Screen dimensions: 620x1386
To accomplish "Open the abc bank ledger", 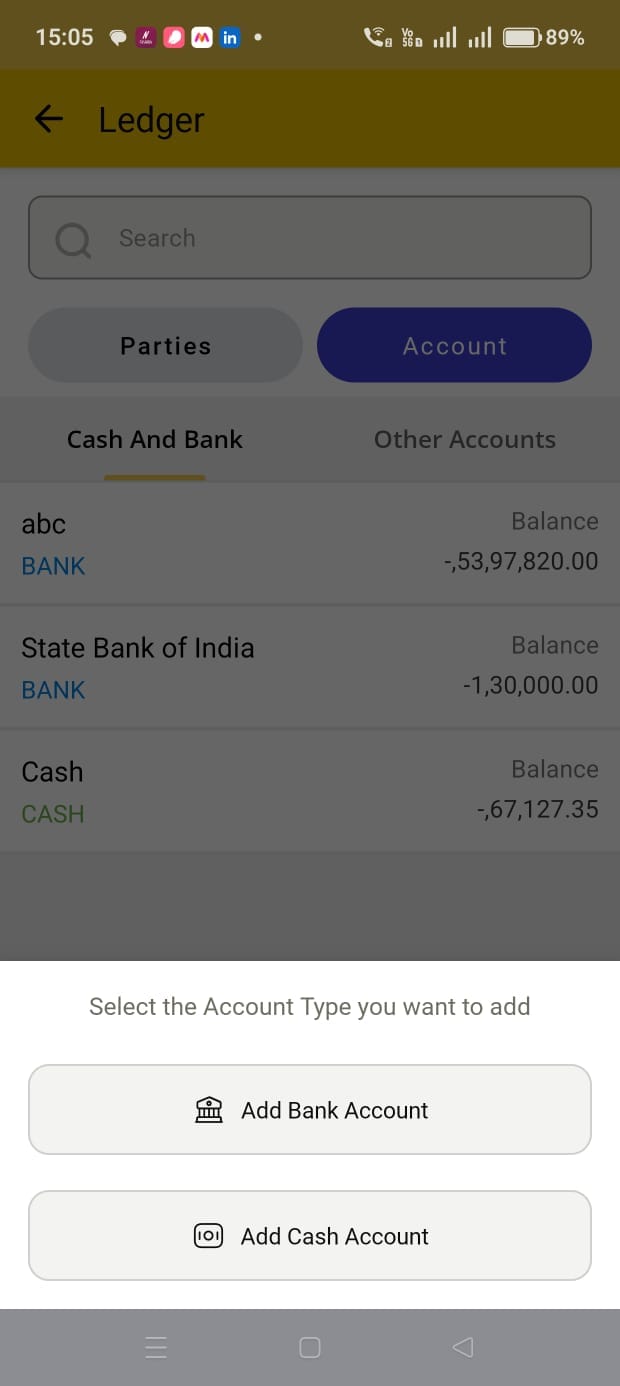I will point(310,543).
